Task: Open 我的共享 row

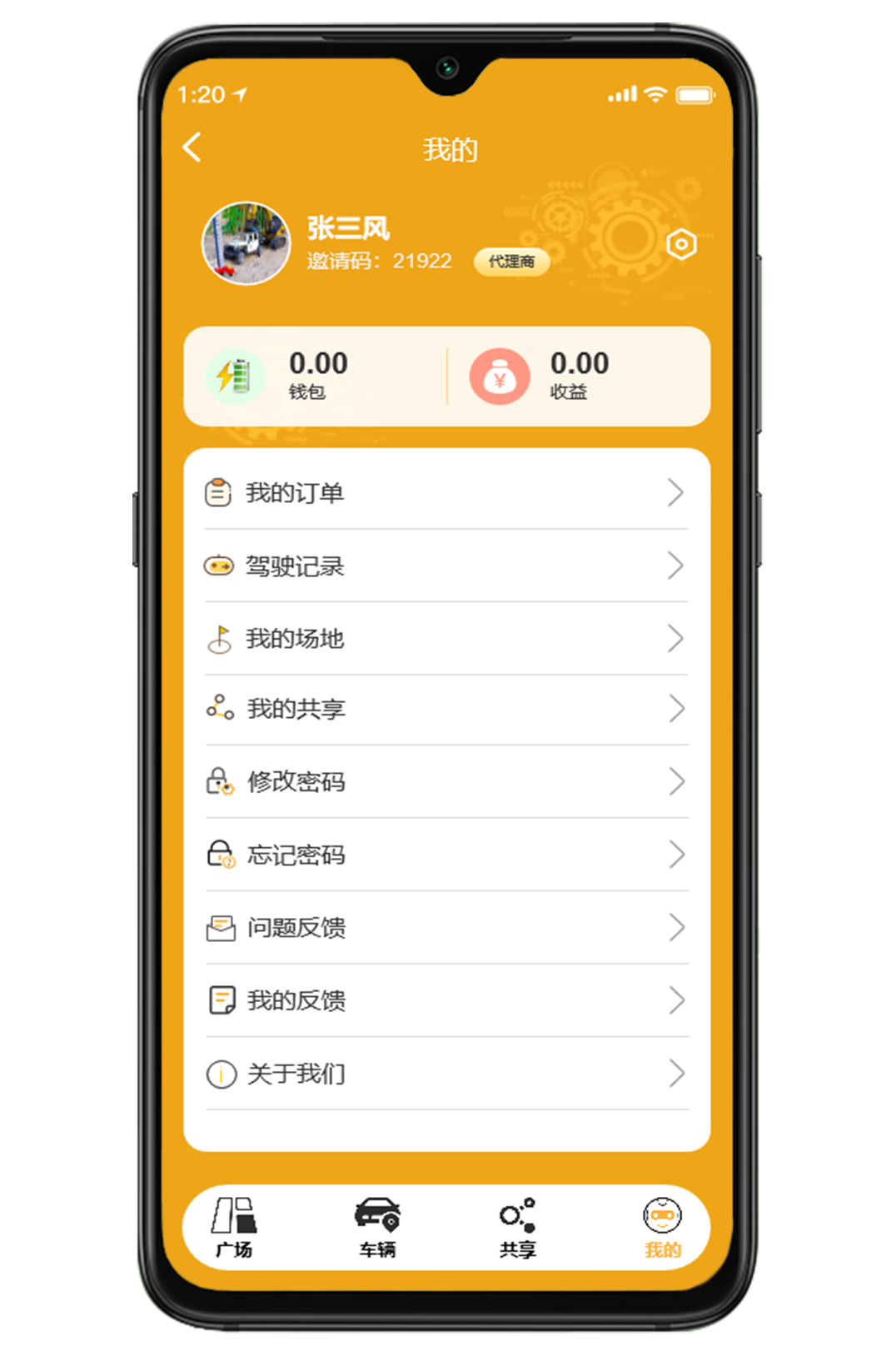Action: point(446,709)
